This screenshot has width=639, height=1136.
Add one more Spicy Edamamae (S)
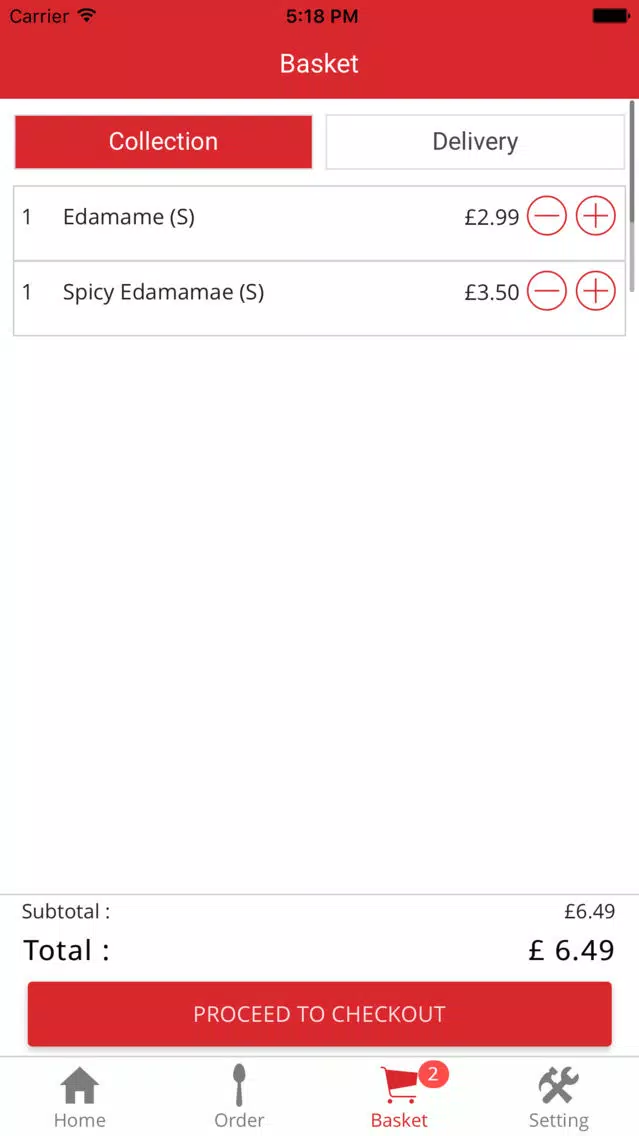[x=596, y=291]
